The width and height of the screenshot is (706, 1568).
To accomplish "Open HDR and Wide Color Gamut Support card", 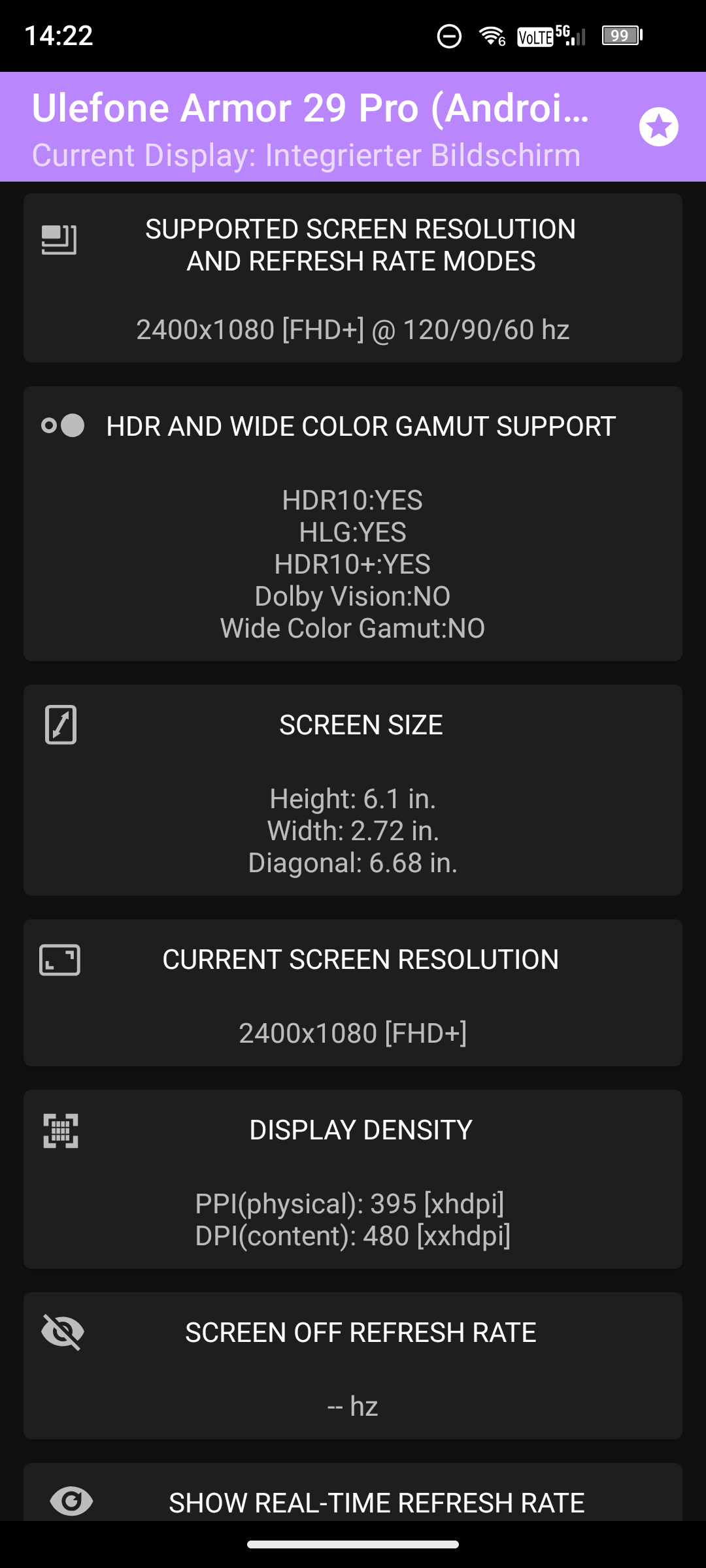I will [353, 523].
